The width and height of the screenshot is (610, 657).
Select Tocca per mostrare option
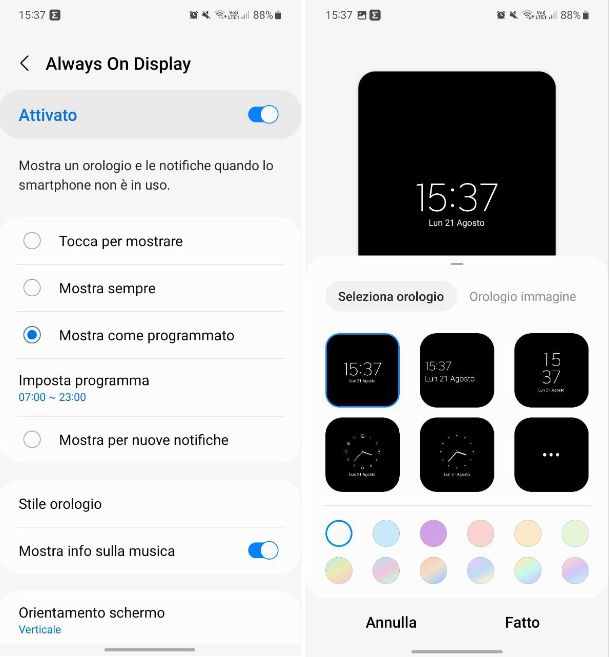(x=32, y=241)
